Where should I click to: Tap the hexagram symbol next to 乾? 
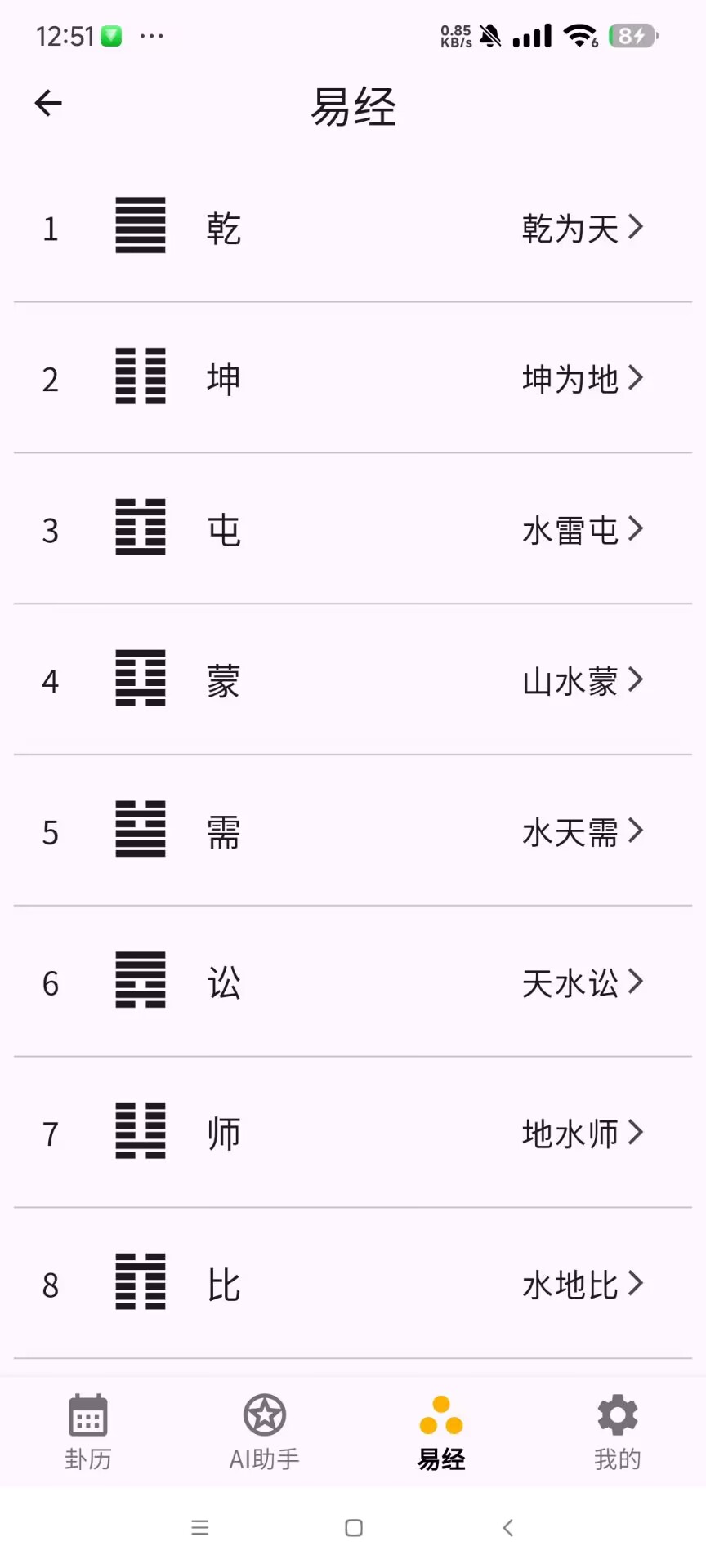click(140, 226)
